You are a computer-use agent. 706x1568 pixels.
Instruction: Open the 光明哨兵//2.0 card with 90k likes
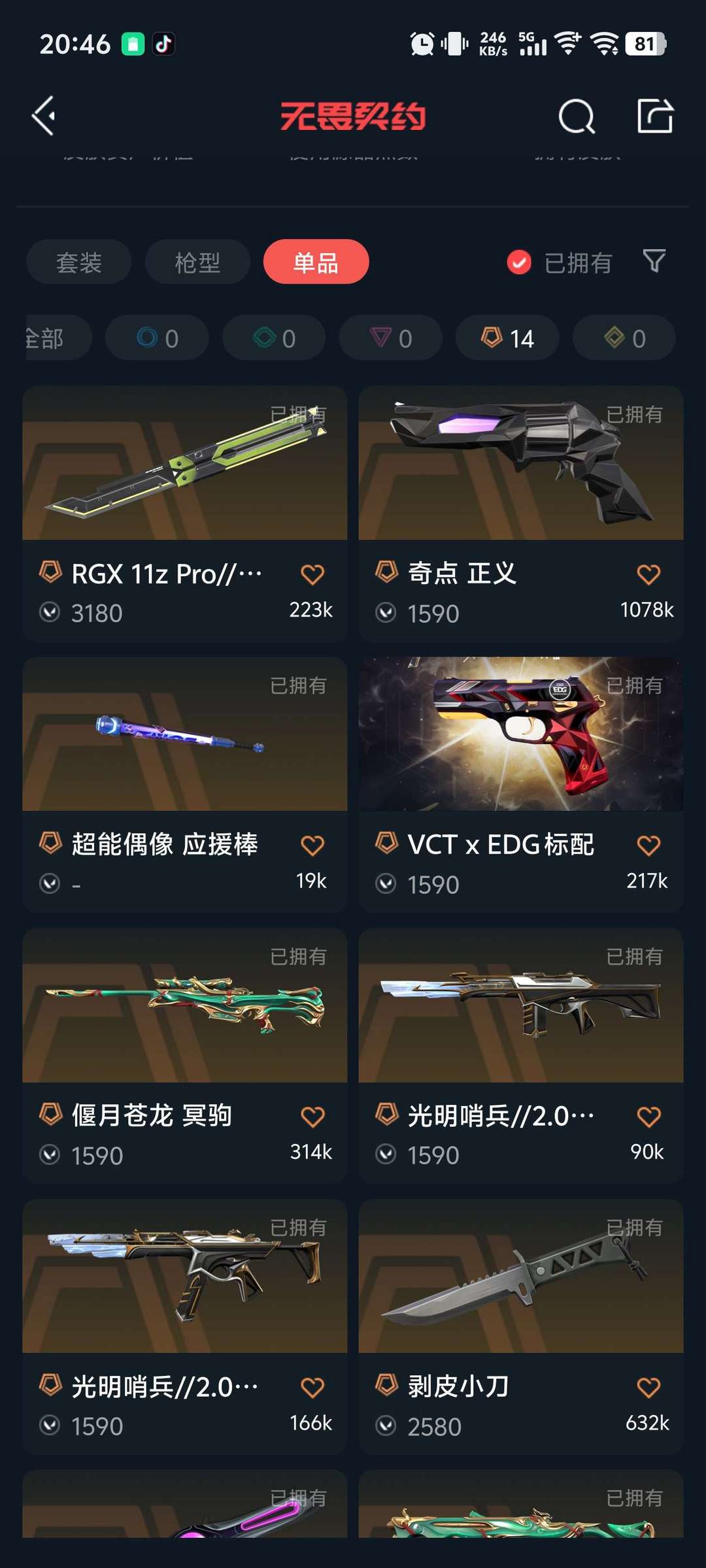tap(521, 1056)
